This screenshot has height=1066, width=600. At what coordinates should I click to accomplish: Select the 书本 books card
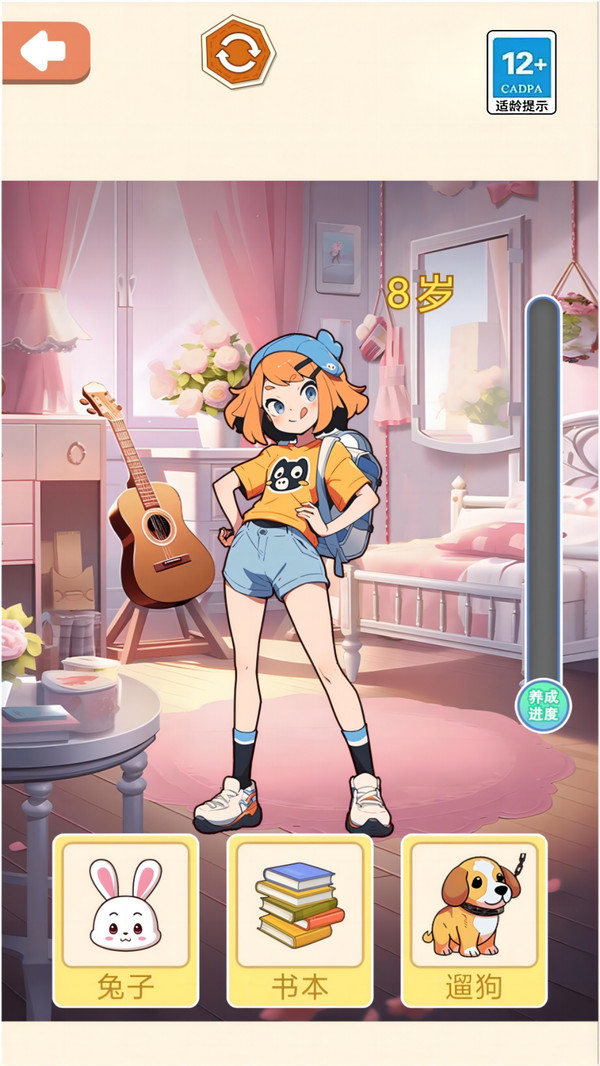[300, 920]
